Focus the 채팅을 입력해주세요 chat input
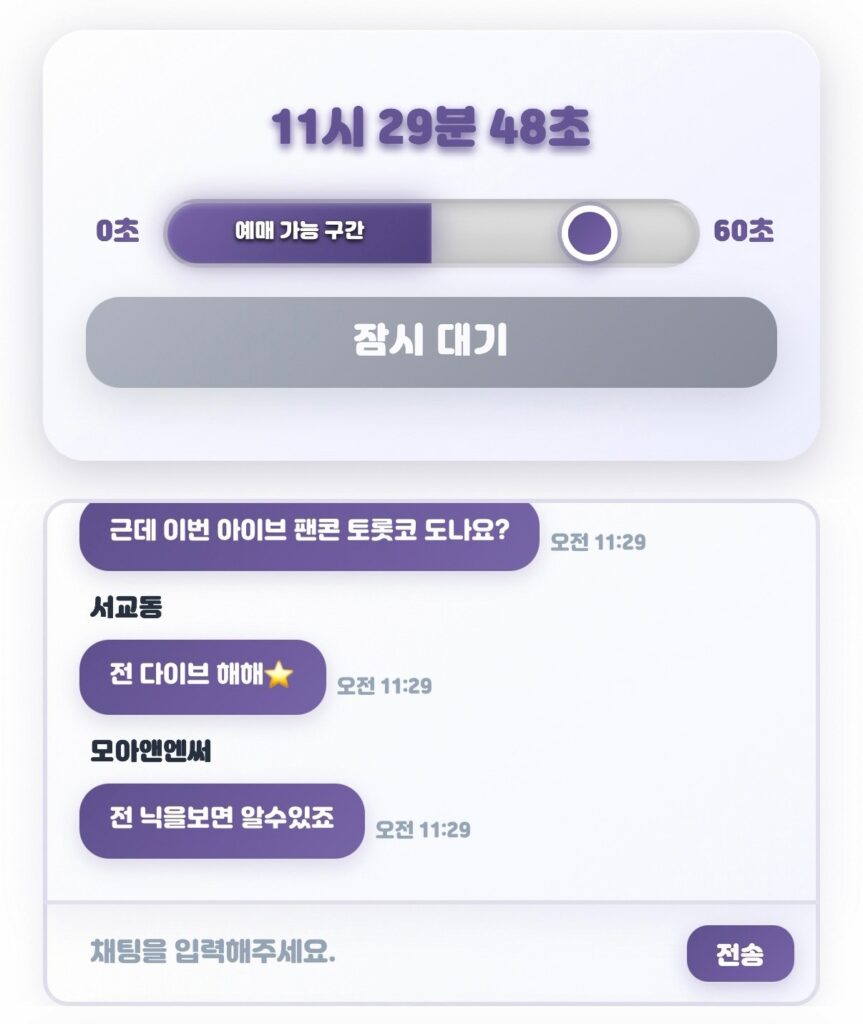Viewport: 863px width, 1024px height. (x=360, y=952)
